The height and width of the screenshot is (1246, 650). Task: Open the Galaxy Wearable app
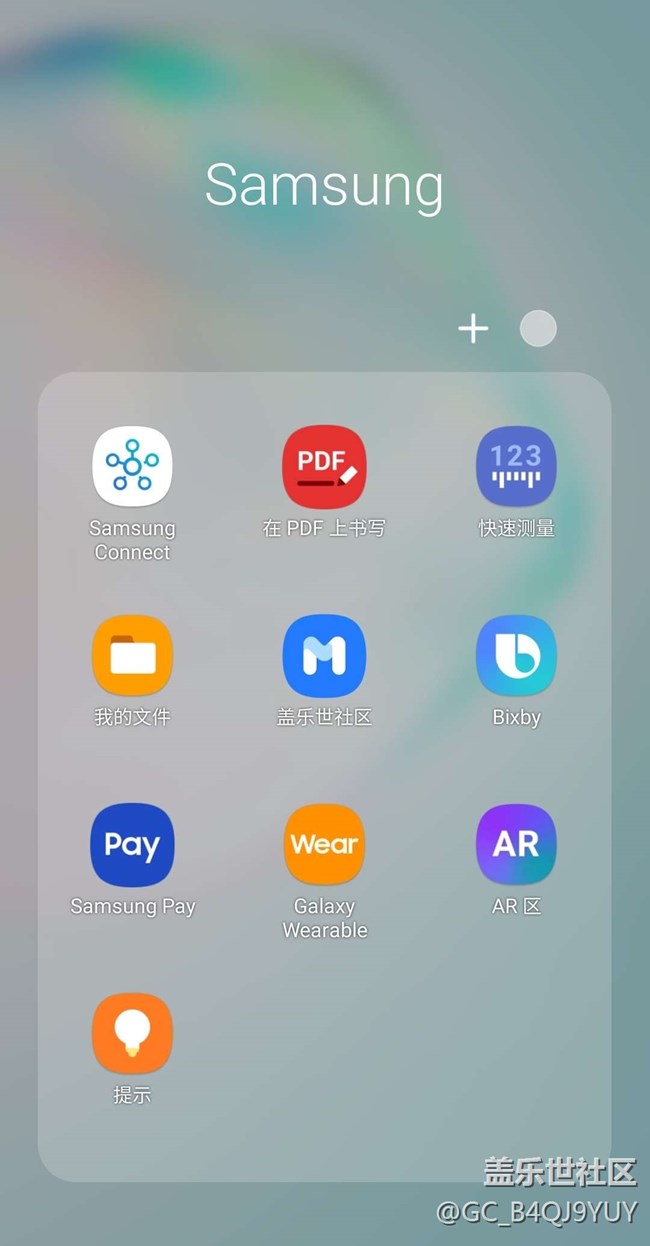coord(324,845)
